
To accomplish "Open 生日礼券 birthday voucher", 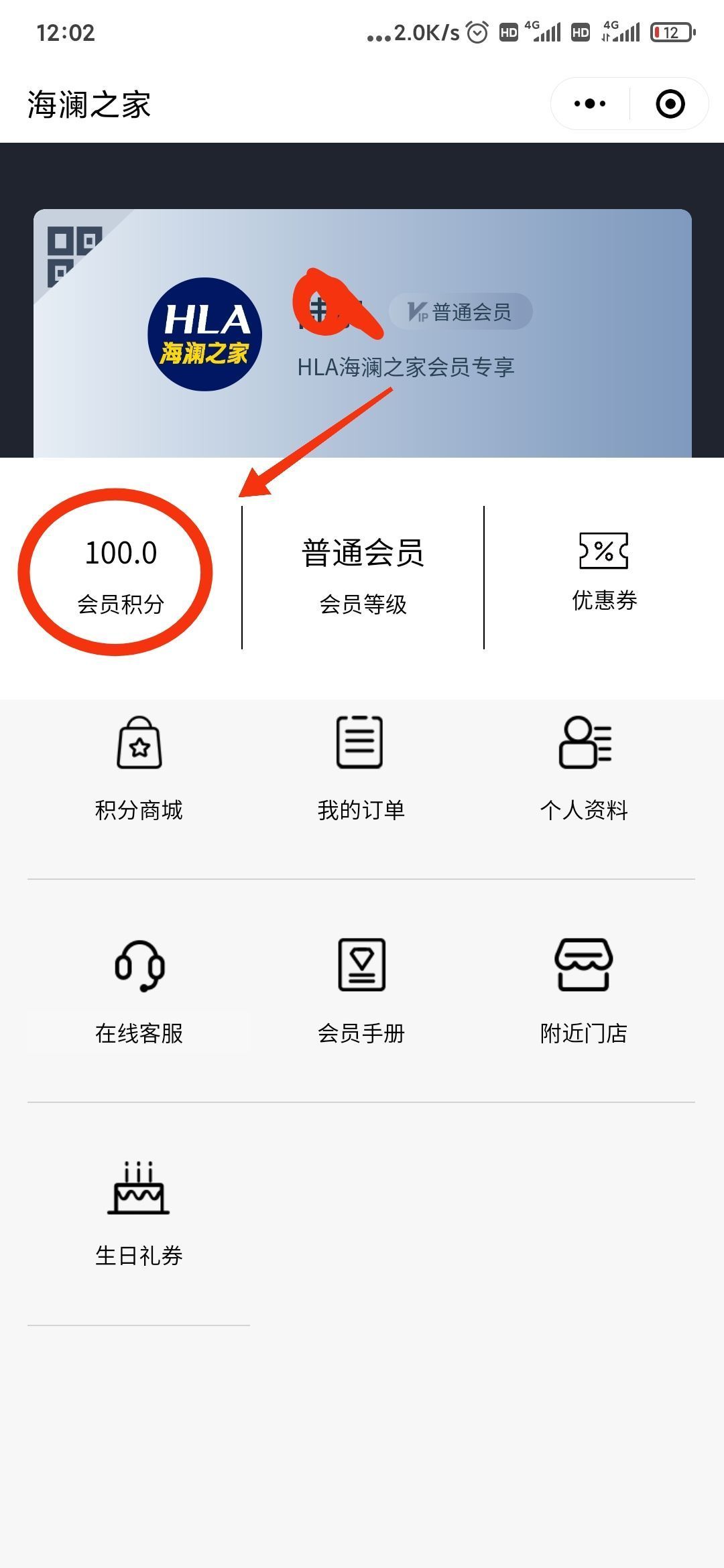I will pyautogui.click(x=139, y=1214).
